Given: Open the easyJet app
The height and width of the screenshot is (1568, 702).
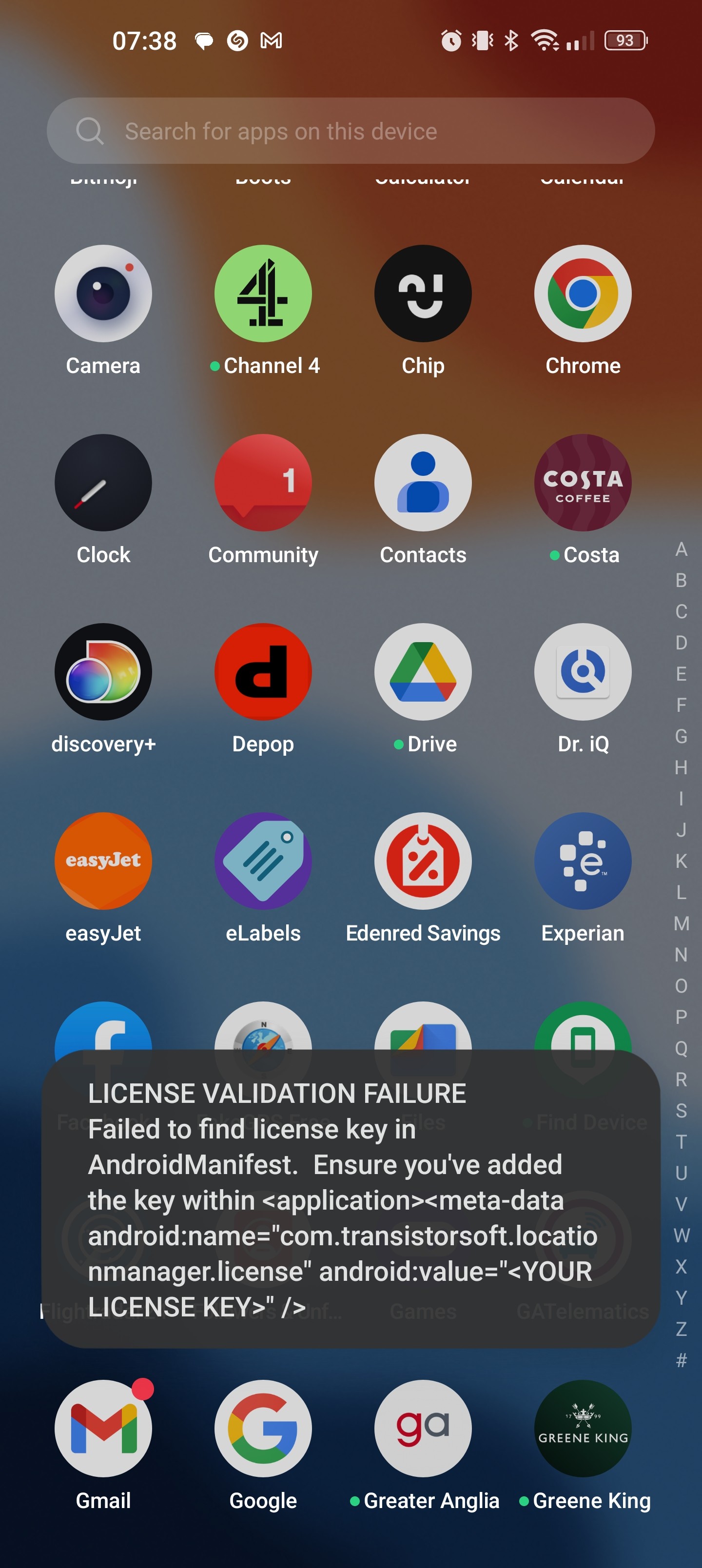Looking at the screenshot, I should [103, 861].
